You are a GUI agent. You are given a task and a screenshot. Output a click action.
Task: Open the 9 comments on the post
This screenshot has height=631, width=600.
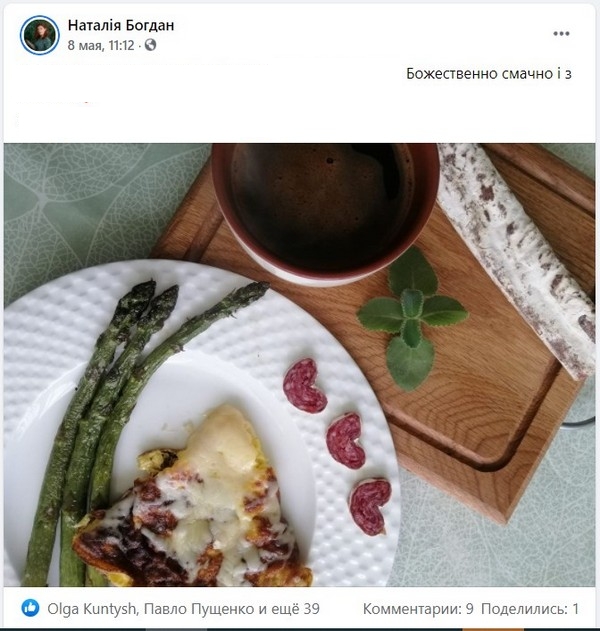[x=417, y=608]
